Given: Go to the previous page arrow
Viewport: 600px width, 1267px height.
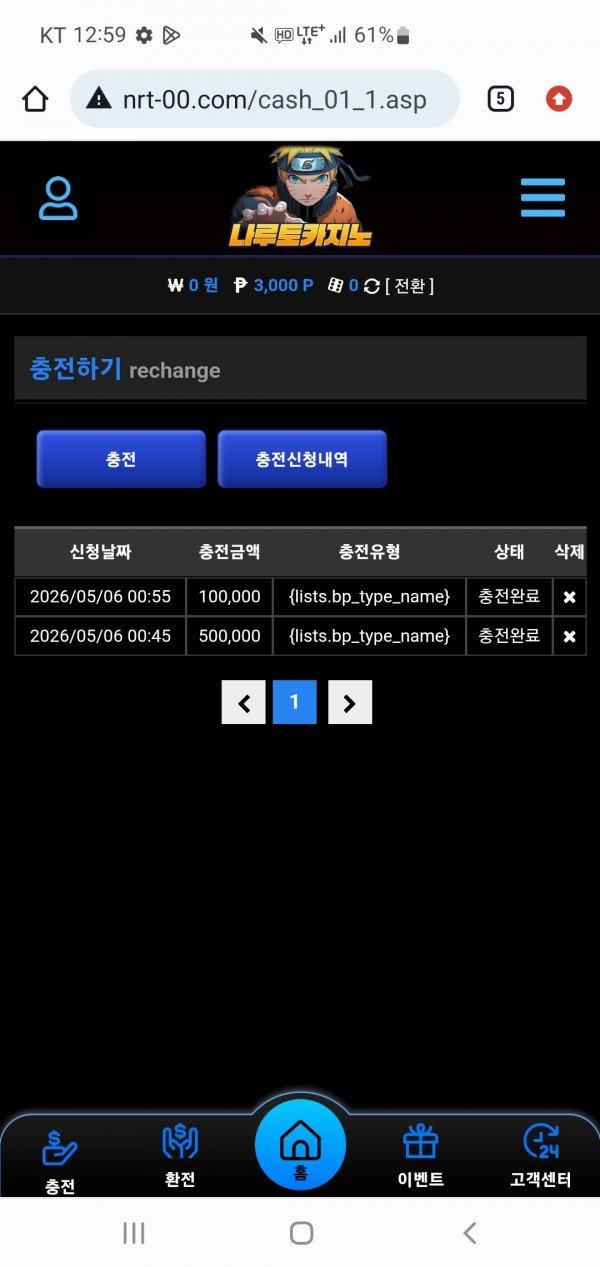Looking at the screenshot, I should pos(244,703).
